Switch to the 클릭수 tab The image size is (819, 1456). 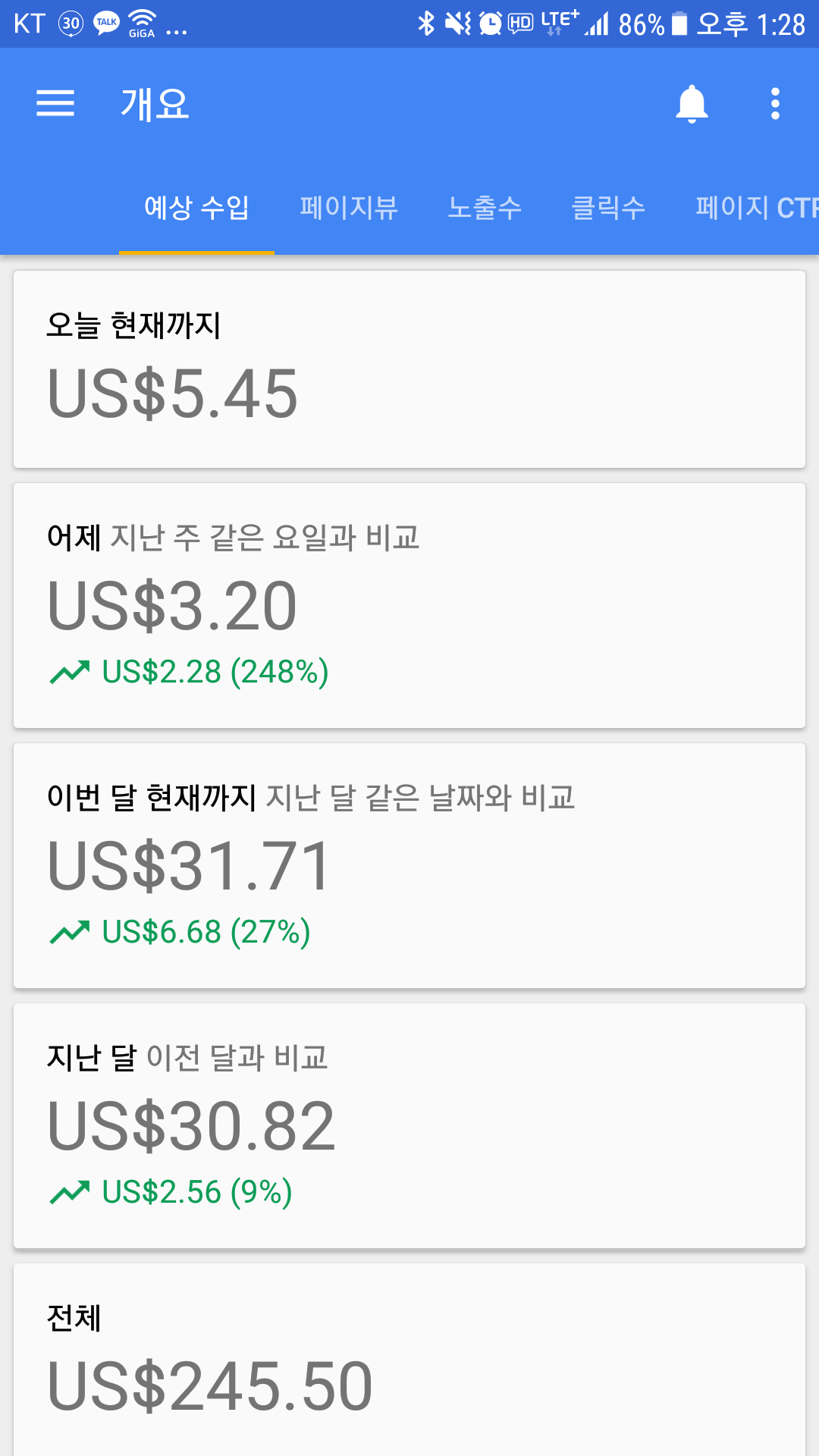click(x=608, y=208)
